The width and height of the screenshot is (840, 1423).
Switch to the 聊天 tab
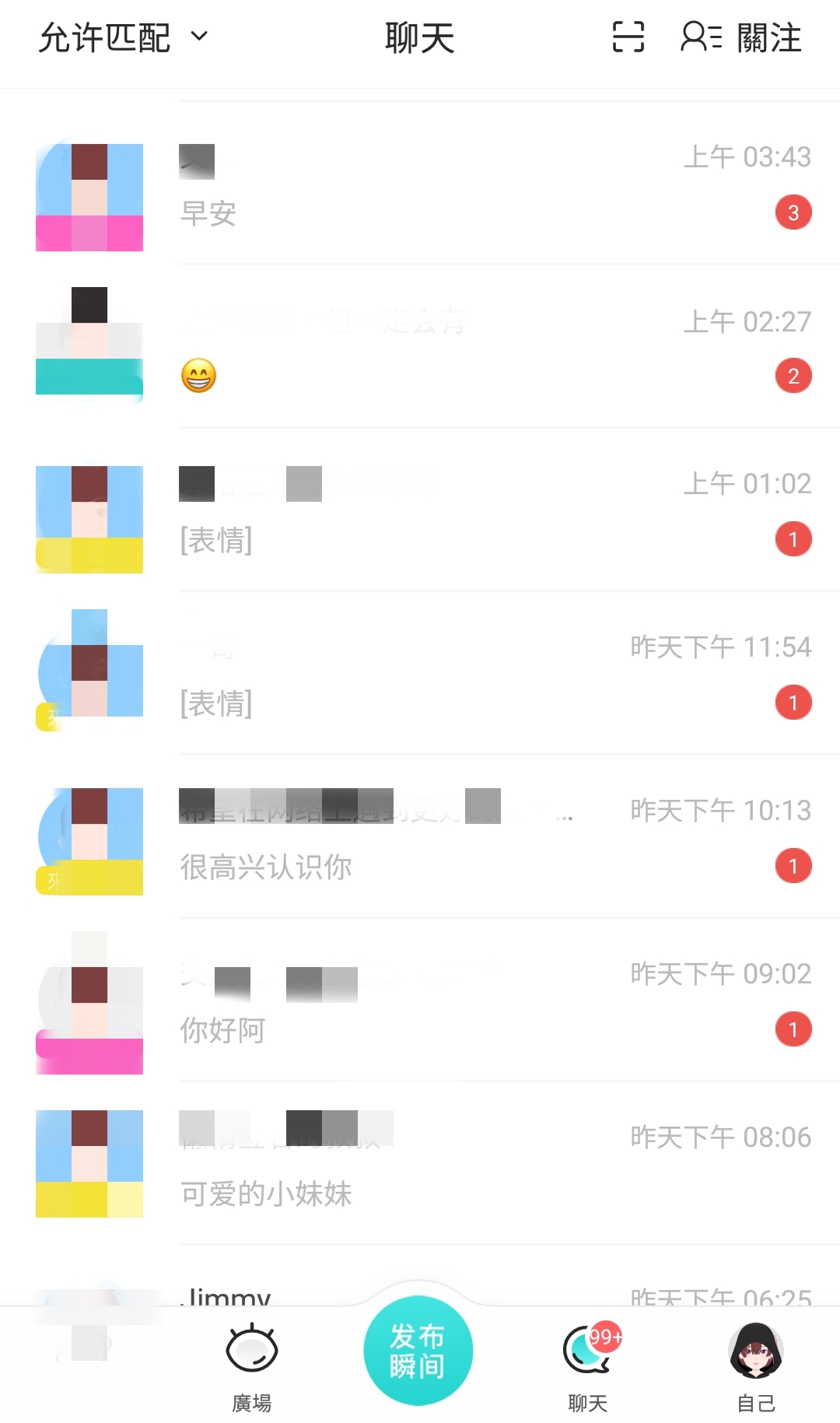(x=588, y=1365)
